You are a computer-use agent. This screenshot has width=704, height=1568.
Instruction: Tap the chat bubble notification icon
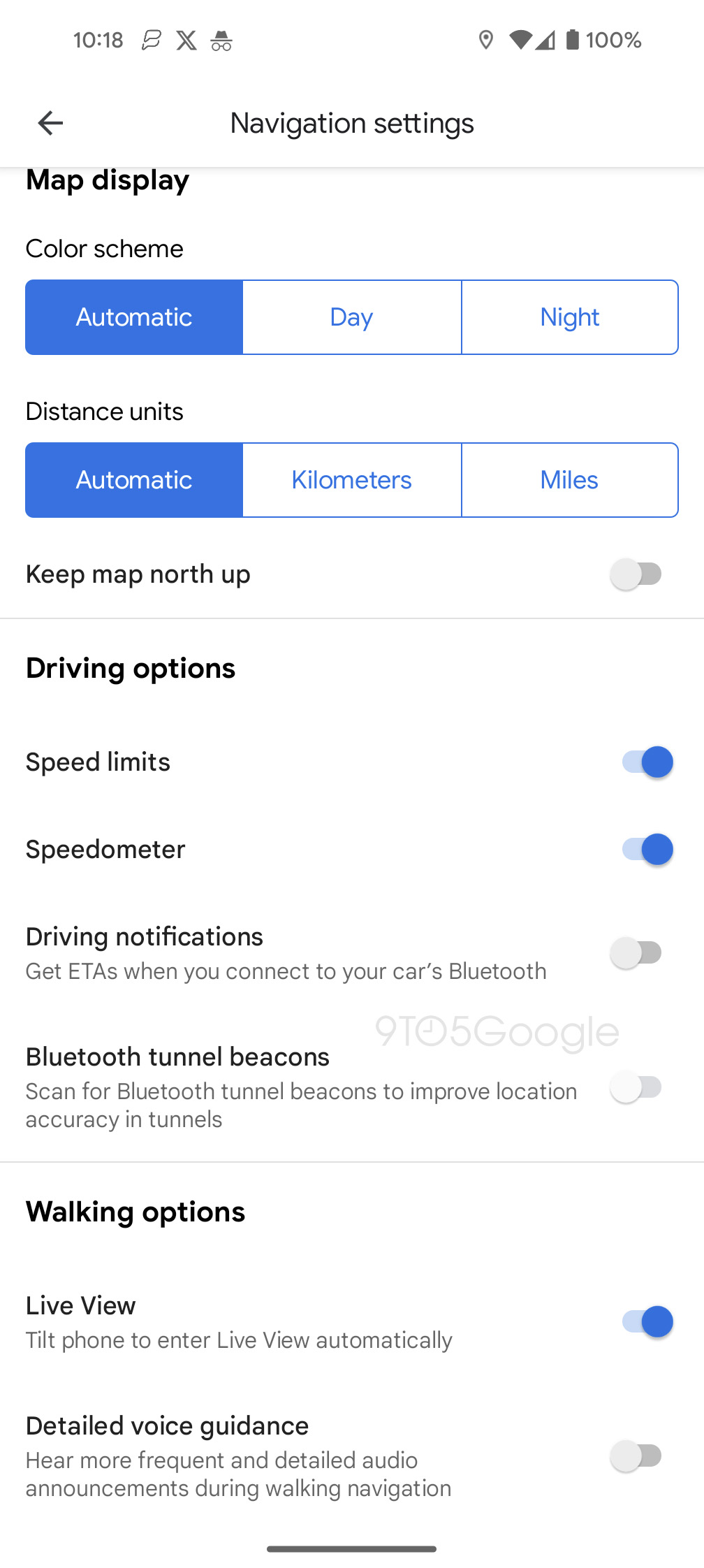pos(152,41)
